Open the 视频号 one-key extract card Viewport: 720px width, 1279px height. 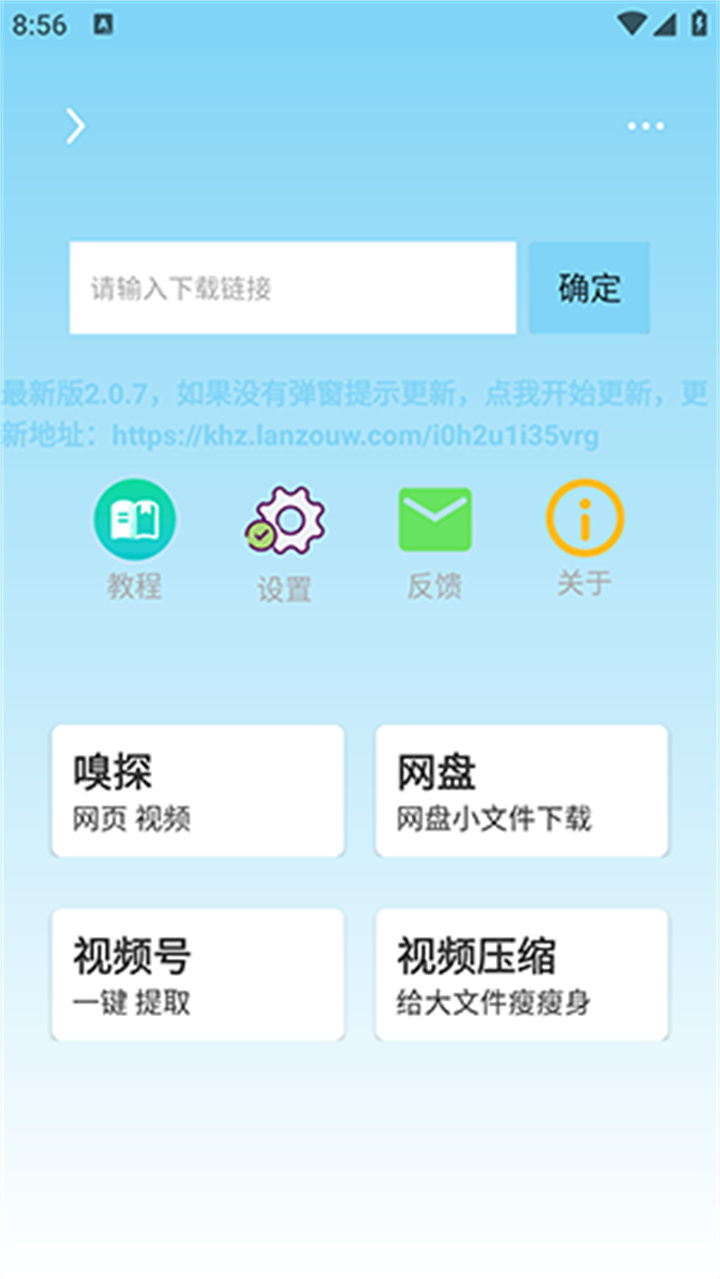pos(197,974)
